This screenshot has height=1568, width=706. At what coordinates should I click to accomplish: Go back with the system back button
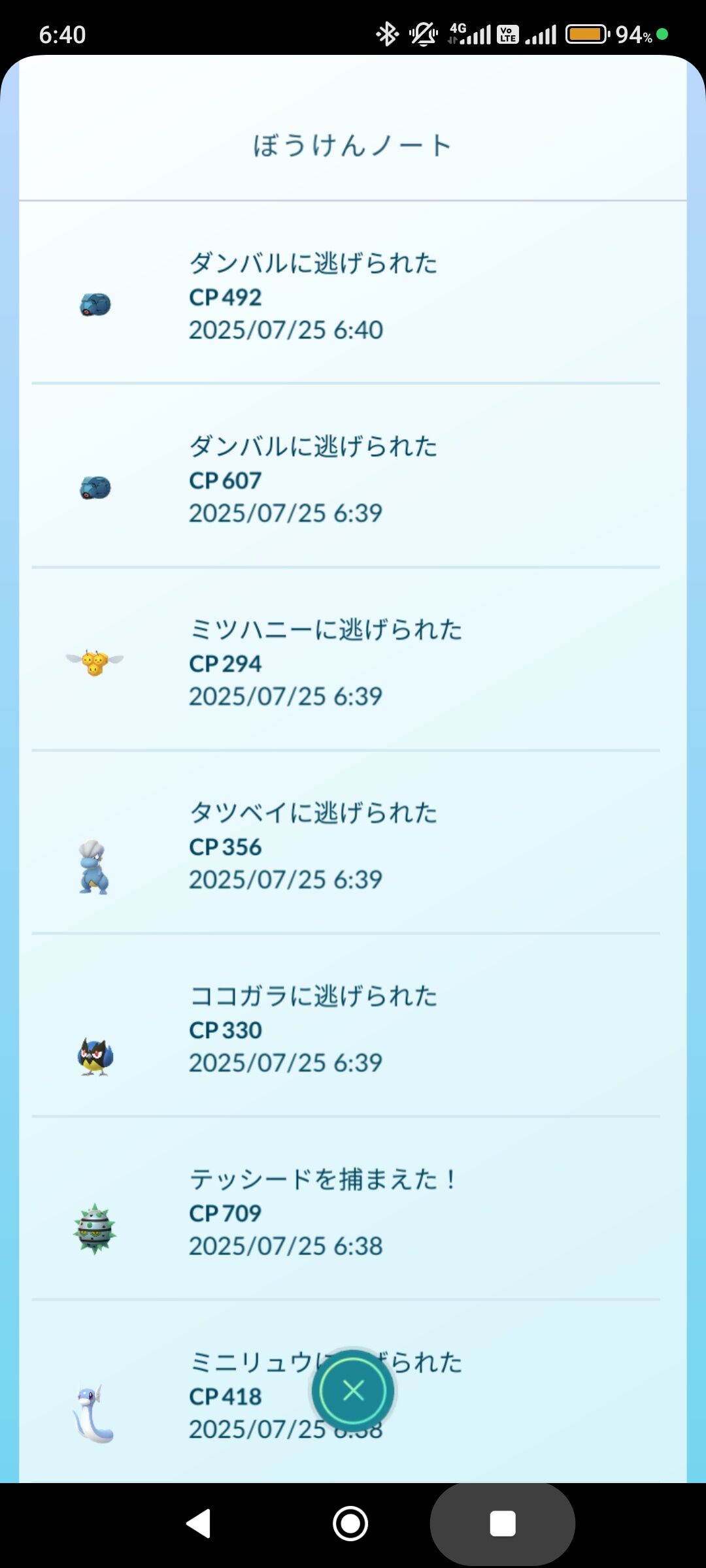pyautogui.click(x=199, y=1524)
